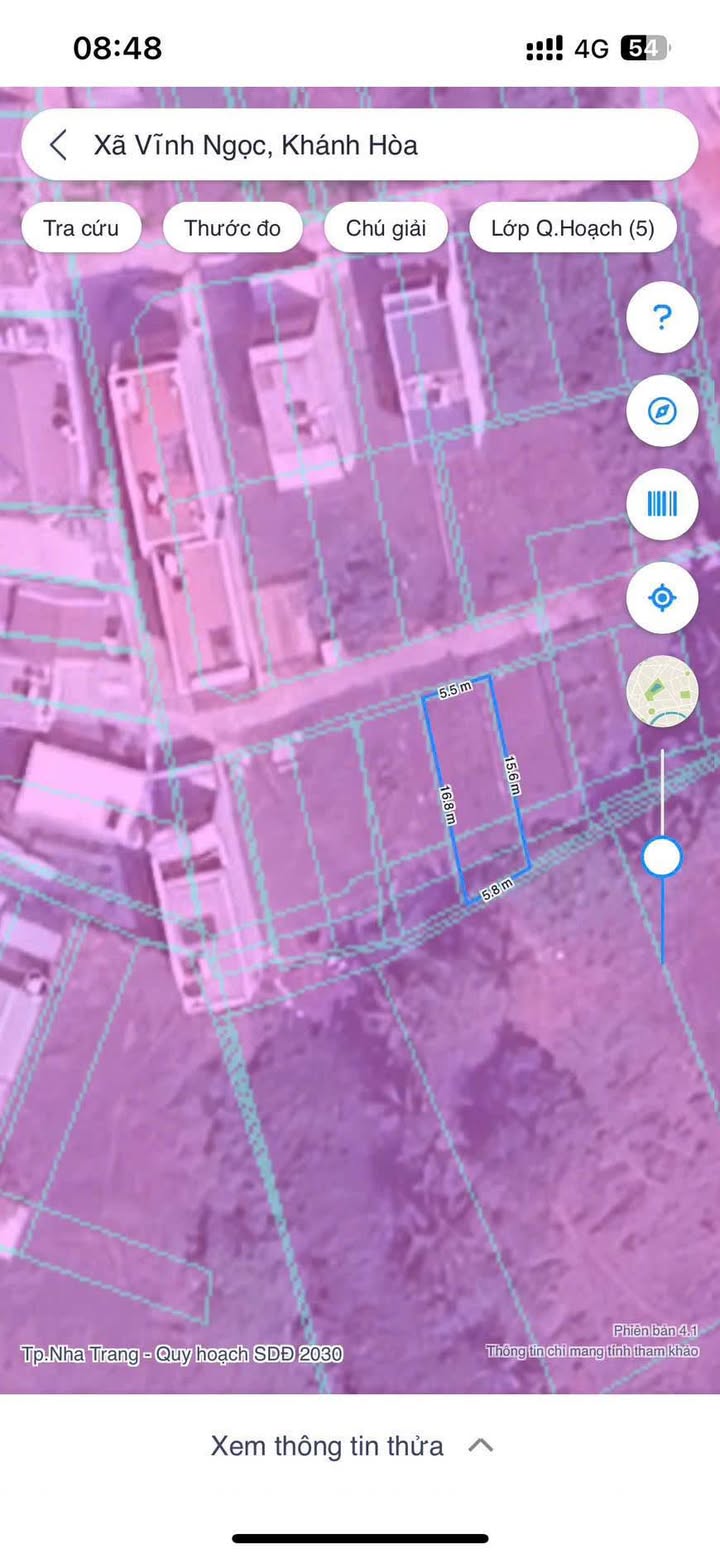Open the barcode scan button
This screenshot has width=720, height=1558.
point(662,505)
